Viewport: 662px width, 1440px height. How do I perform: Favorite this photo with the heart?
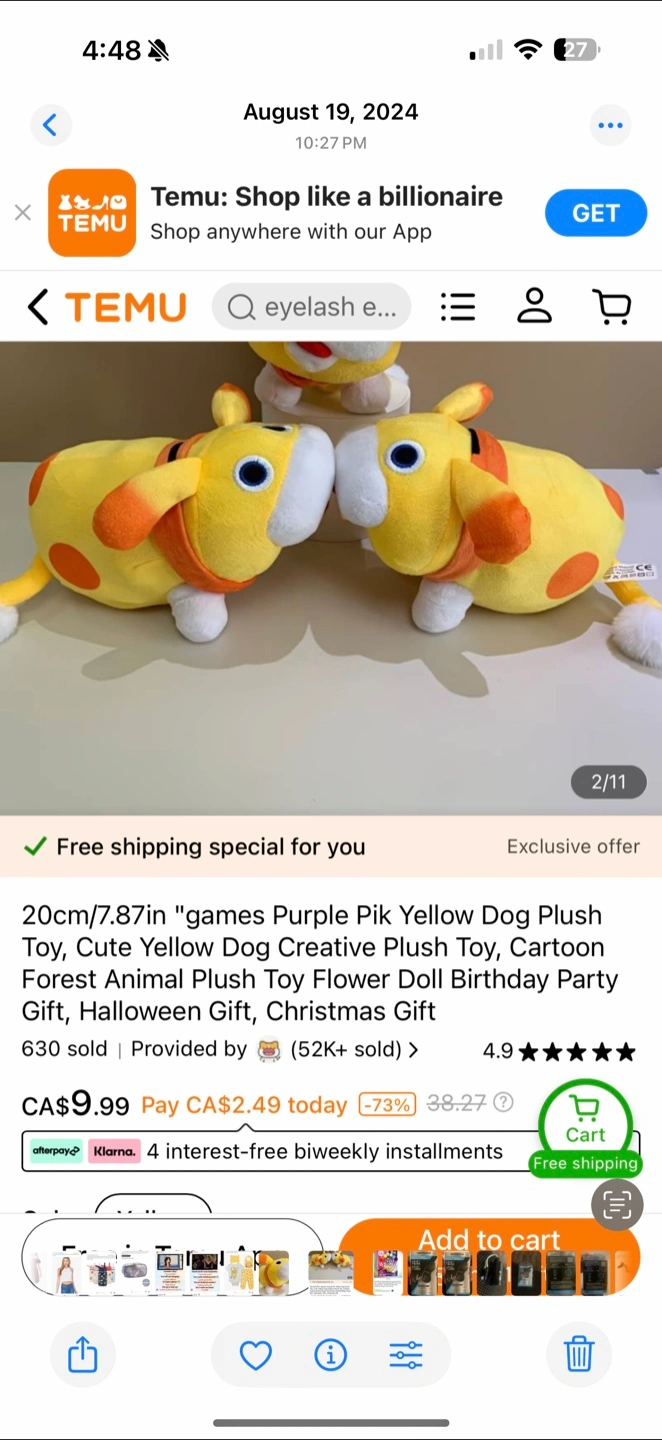(x=256, y=1355)
